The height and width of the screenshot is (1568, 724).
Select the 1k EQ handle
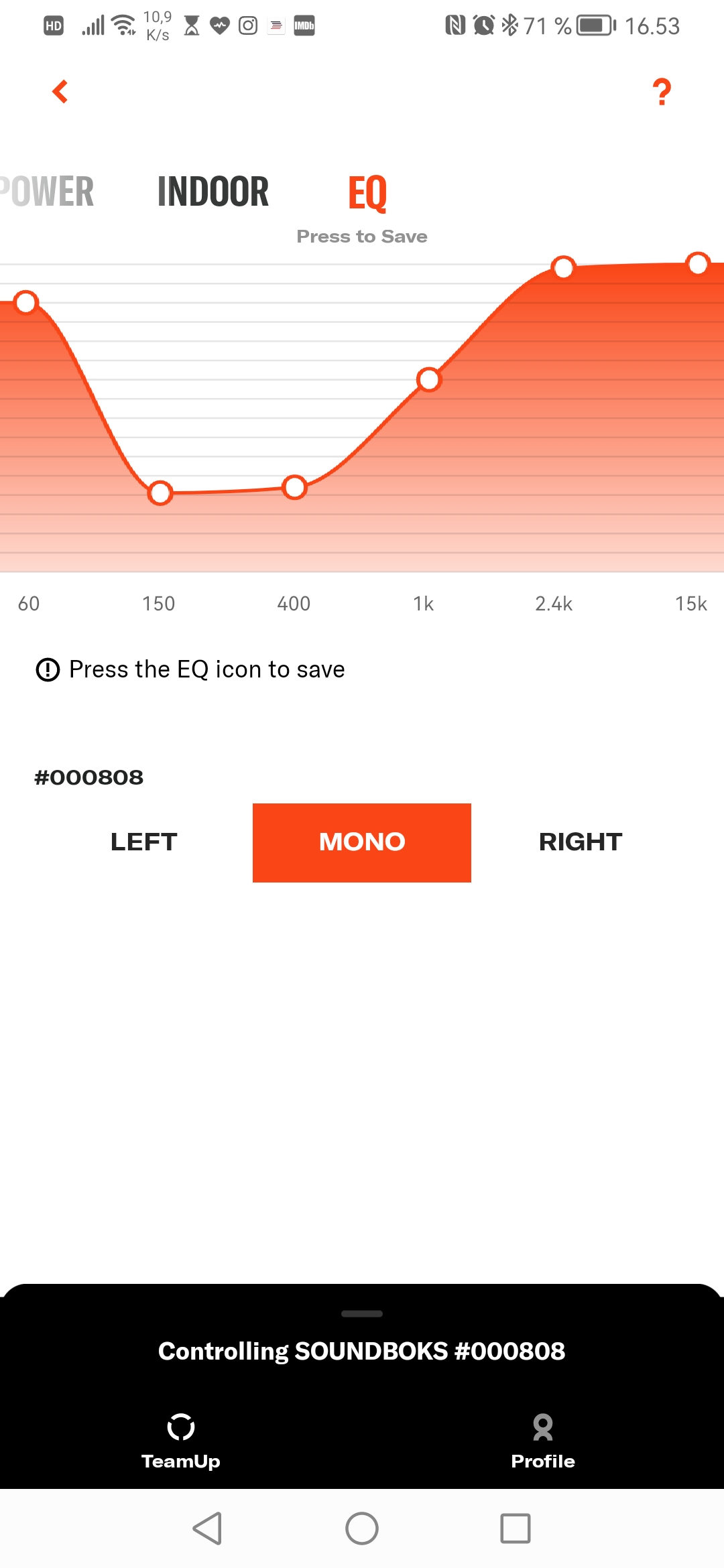pos(429,379)
